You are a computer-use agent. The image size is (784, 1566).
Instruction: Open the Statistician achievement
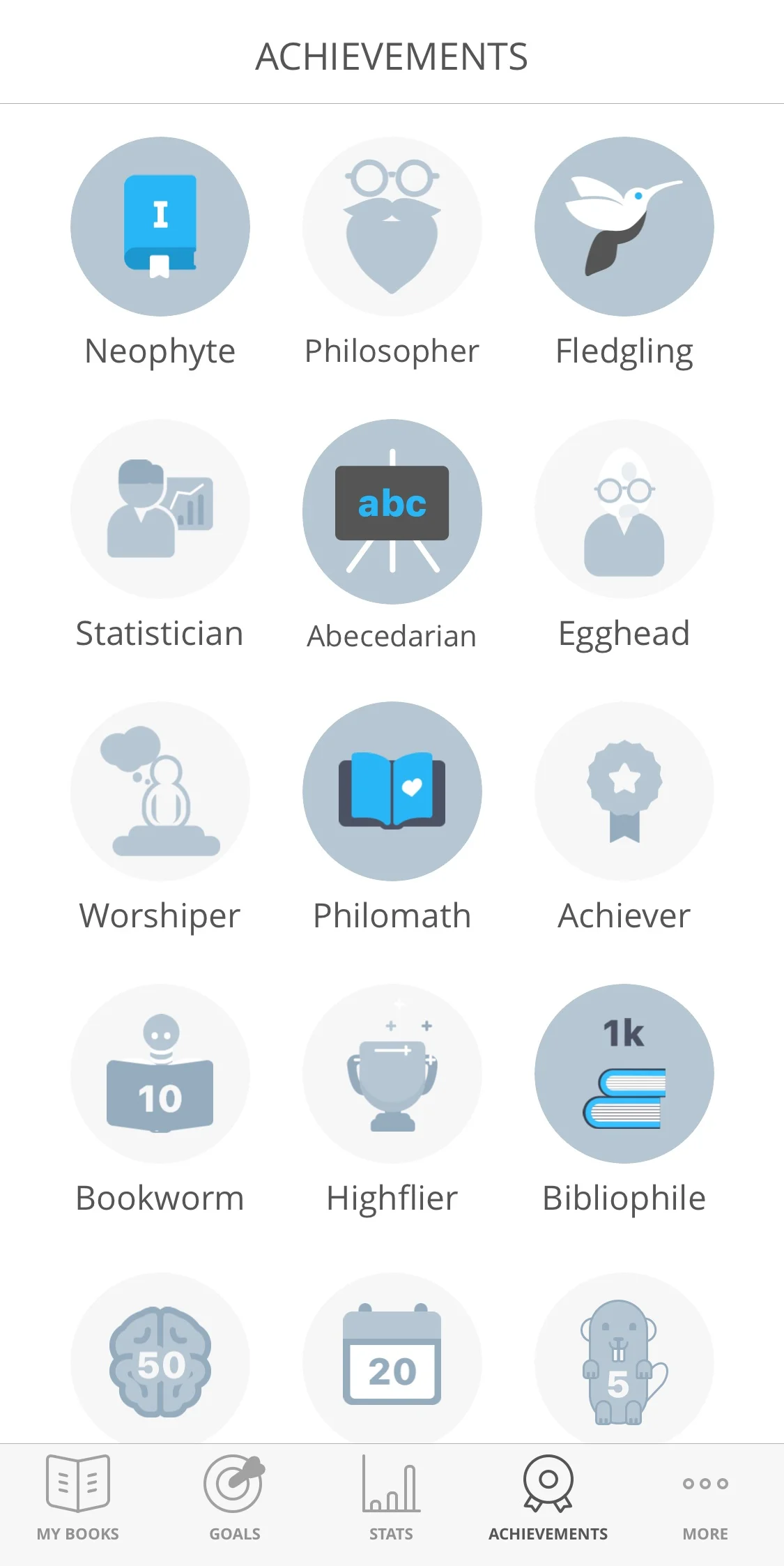pyautogui.click(x=160, y=509)
